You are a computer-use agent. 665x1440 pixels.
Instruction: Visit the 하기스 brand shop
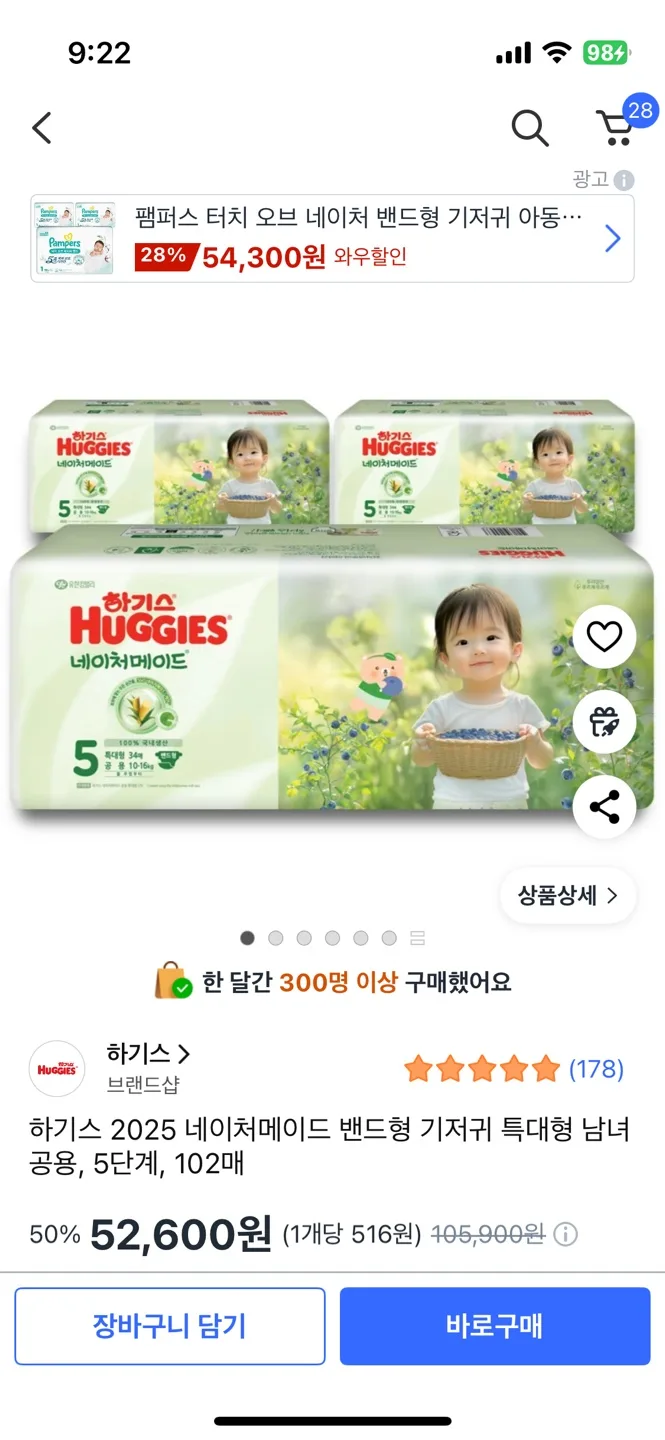(148, 1053)
